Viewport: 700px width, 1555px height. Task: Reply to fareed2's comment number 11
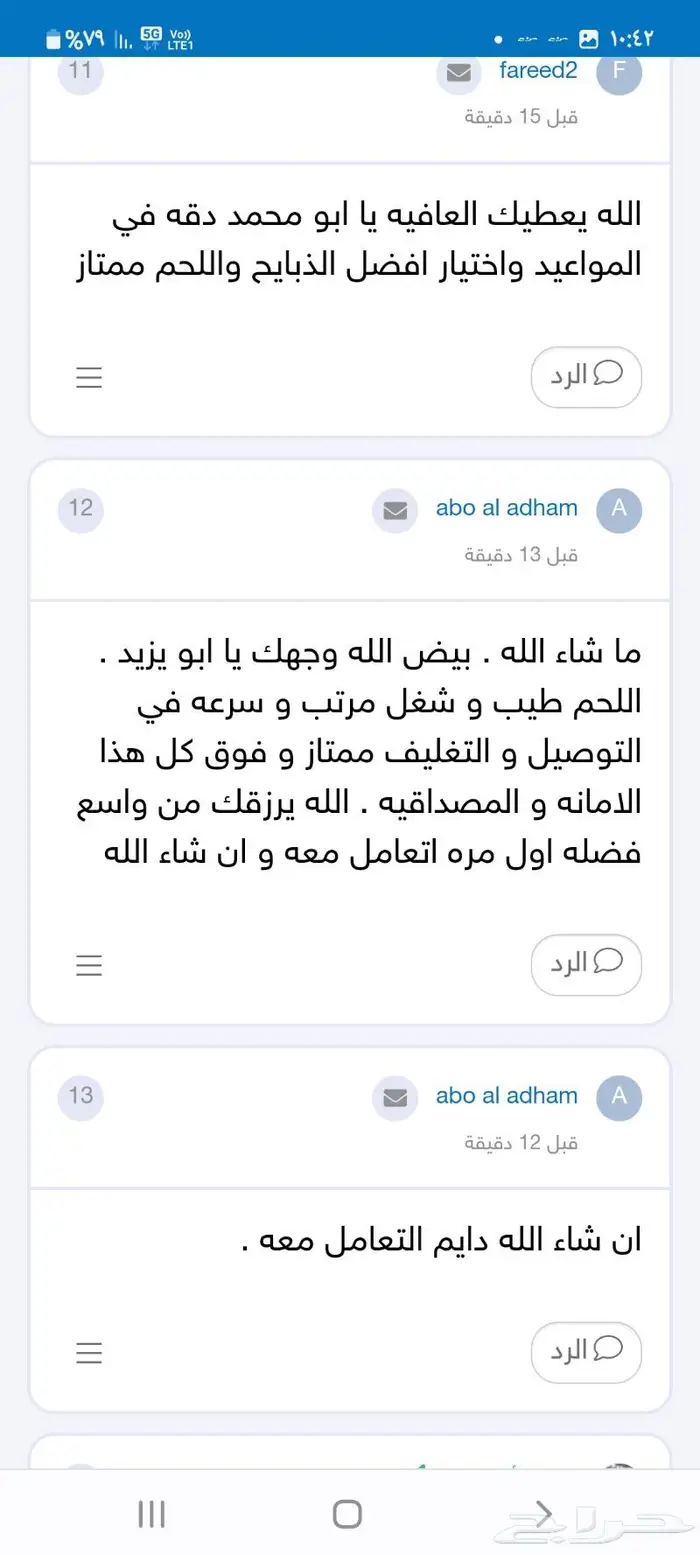[586, 376]
